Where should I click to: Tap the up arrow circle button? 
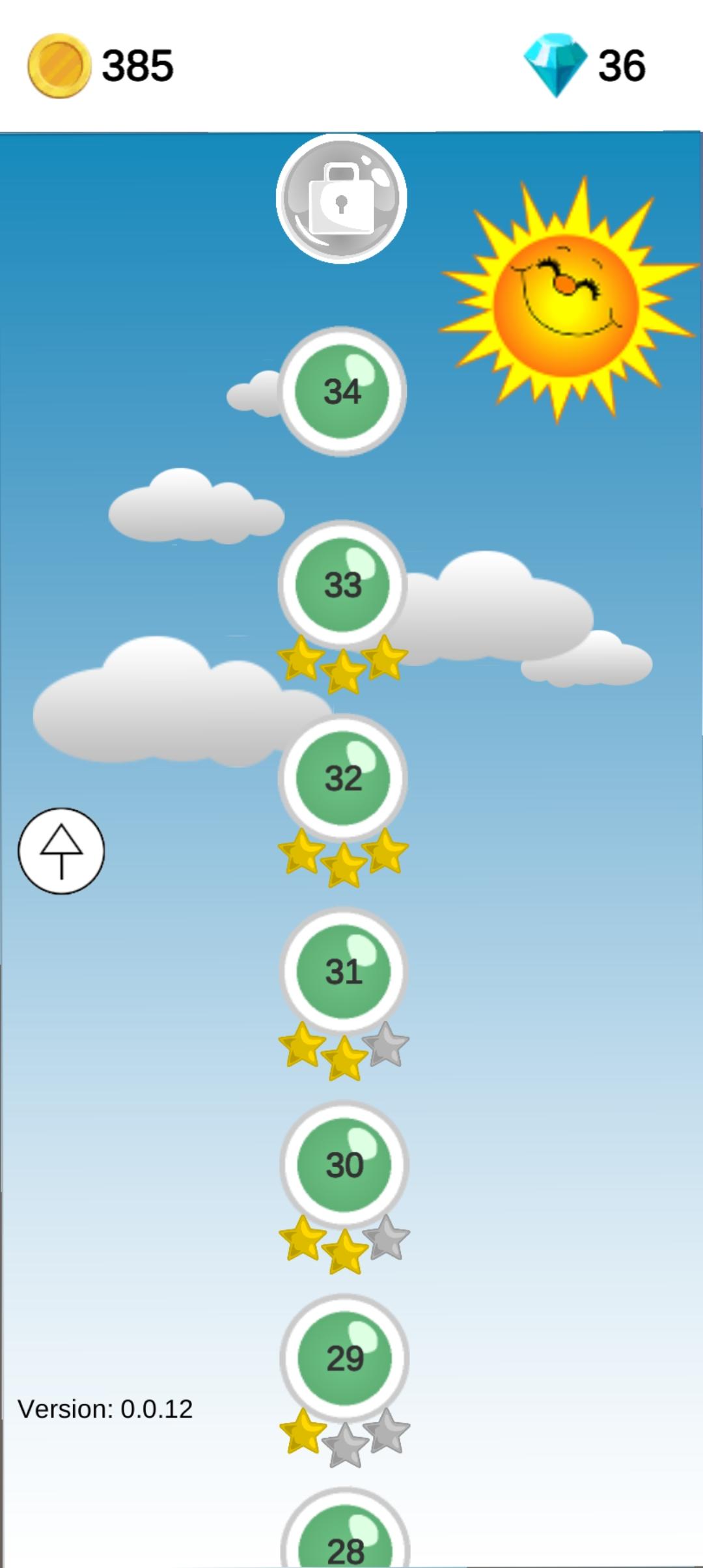(x=61, y=851)
